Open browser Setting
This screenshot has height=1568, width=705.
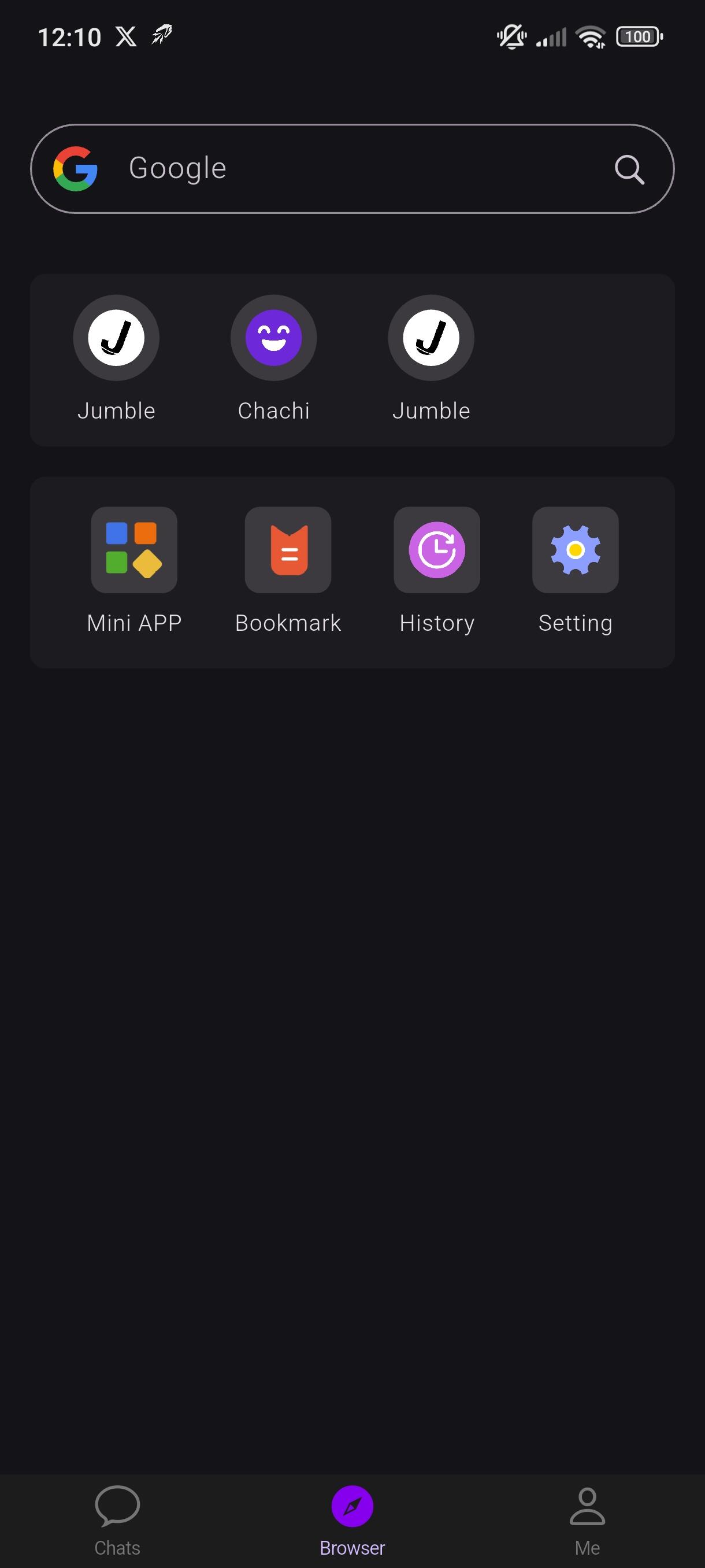pyautogui.click(x=575, y=550)
